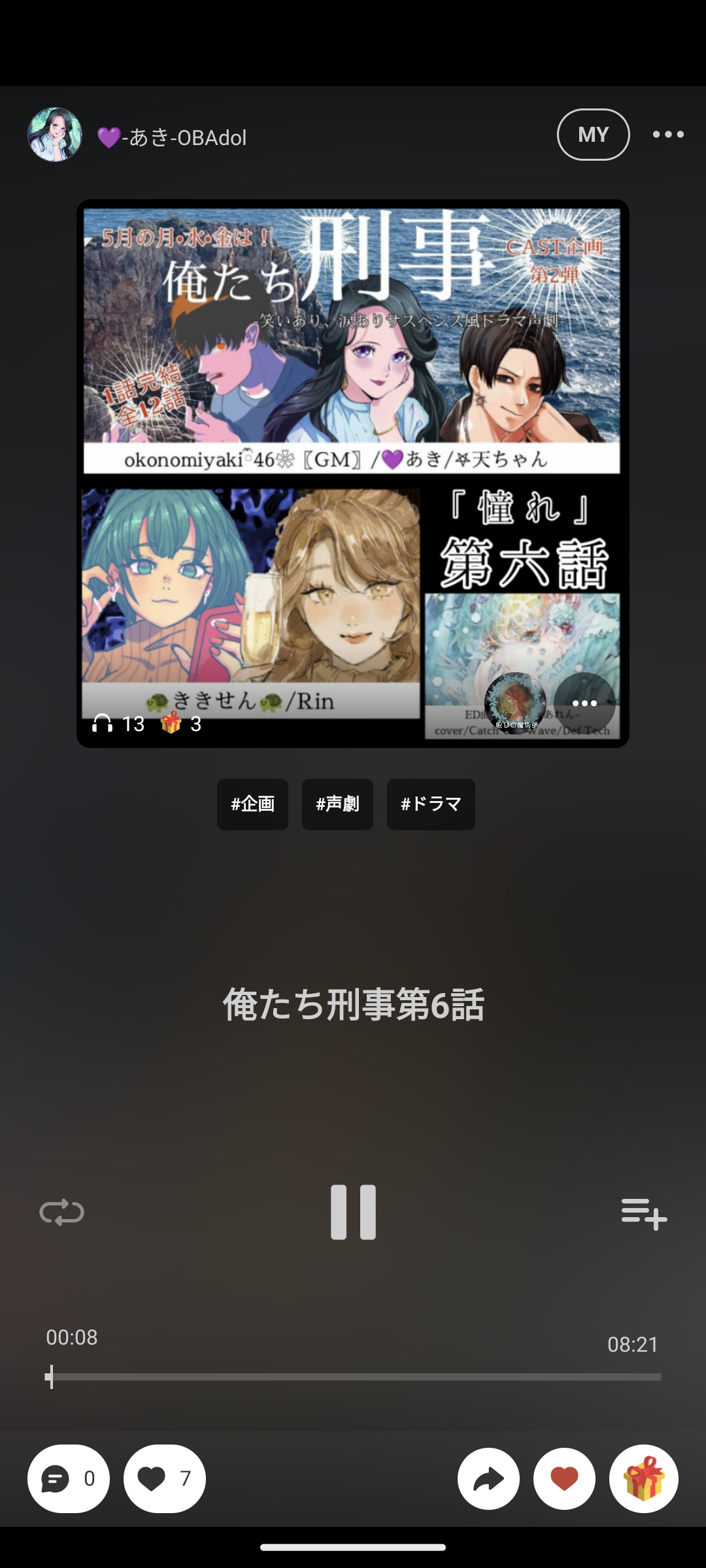
Task: Open あき-OBAdol's profile avatar
Action: point(55,135)
